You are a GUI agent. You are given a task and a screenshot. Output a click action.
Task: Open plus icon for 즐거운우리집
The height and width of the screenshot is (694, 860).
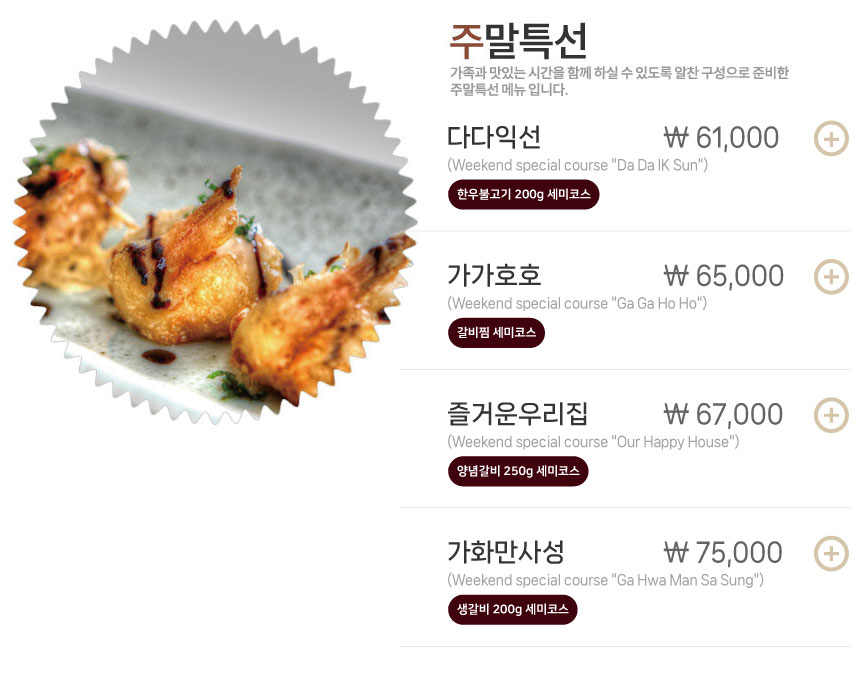[x=831, y=415]
